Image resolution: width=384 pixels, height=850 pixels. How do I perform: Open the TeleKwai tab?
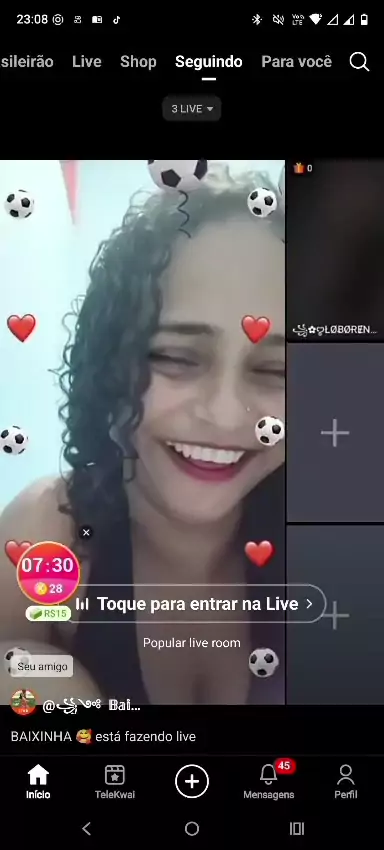(115, 781)
